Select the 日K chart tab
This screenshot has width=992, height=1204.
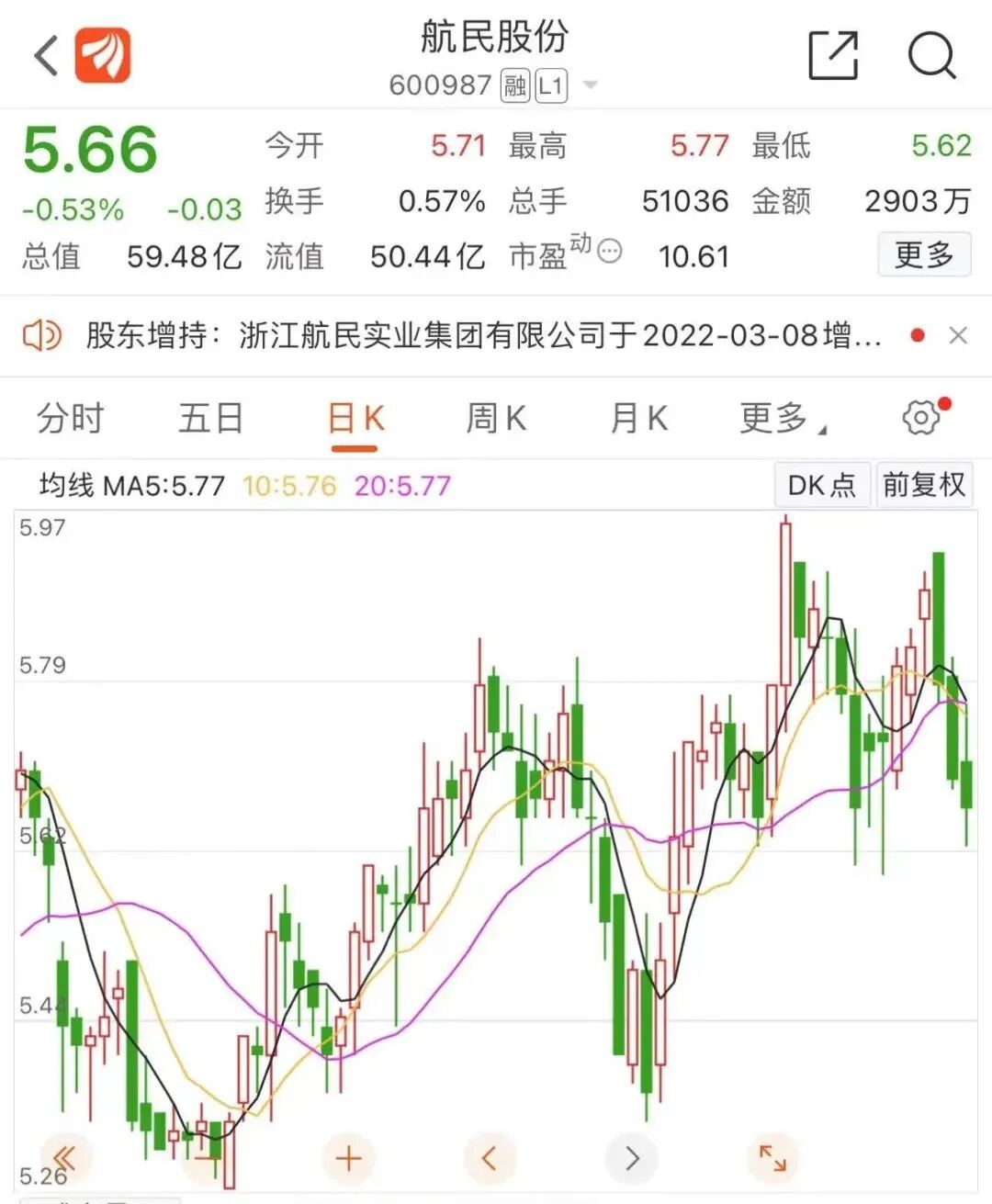pos(355,419)
